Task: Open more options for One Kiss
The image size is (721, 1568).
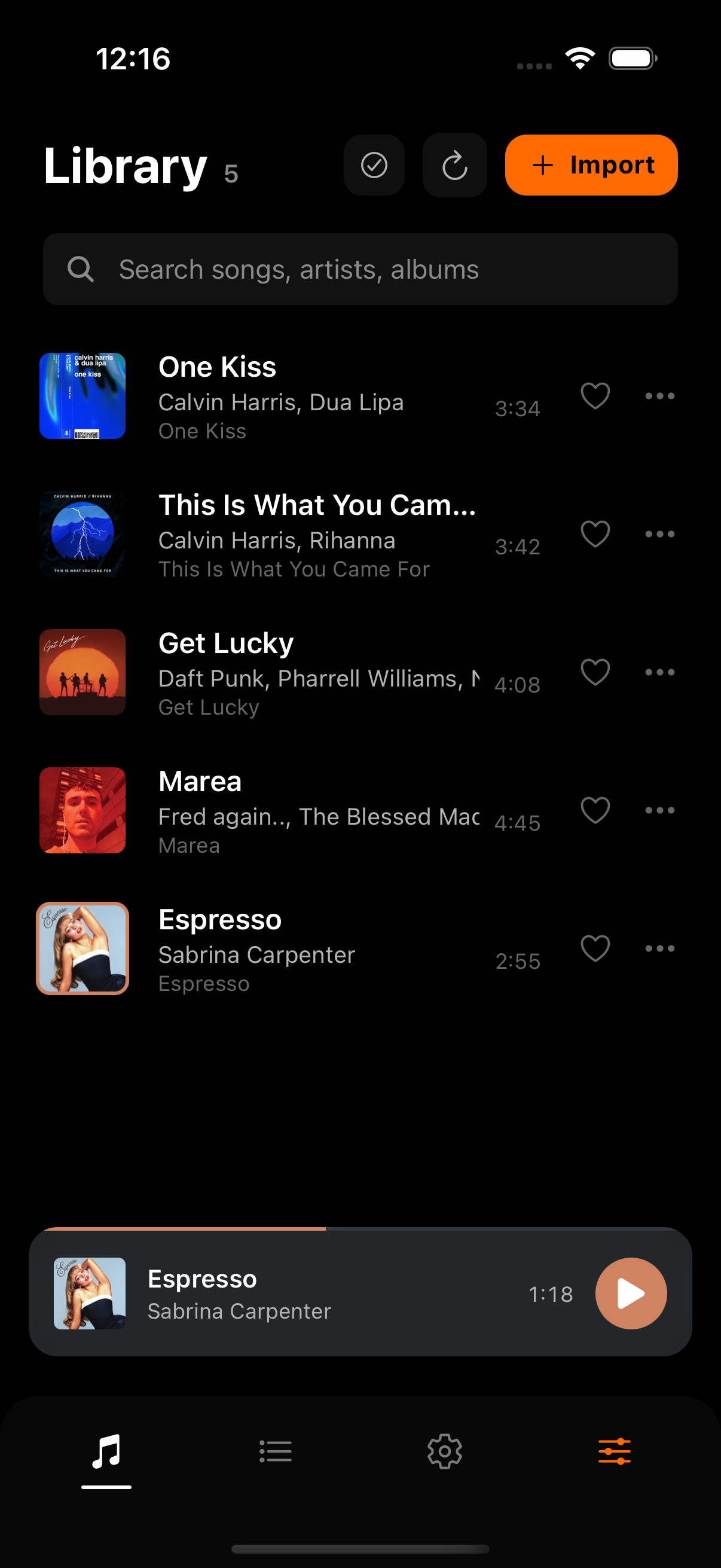Action: pyautogui.click(x=659, y=396)
